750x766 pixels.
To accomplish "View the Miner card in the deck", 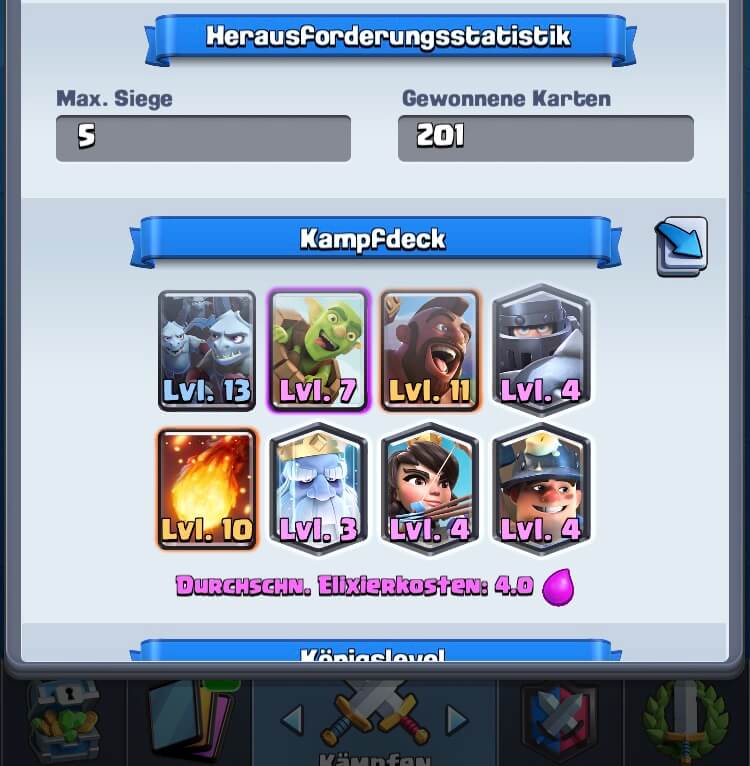I will (x=541, y=489).
